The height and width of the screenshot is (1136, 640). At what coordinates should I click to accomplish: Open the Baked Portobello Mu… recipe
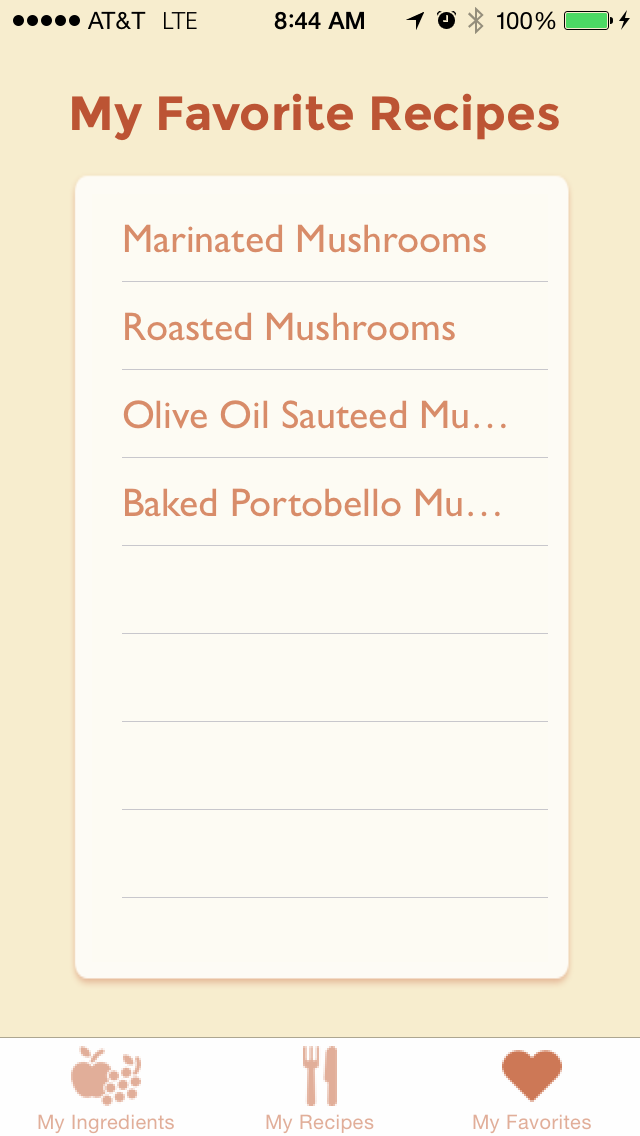[312, 504]
